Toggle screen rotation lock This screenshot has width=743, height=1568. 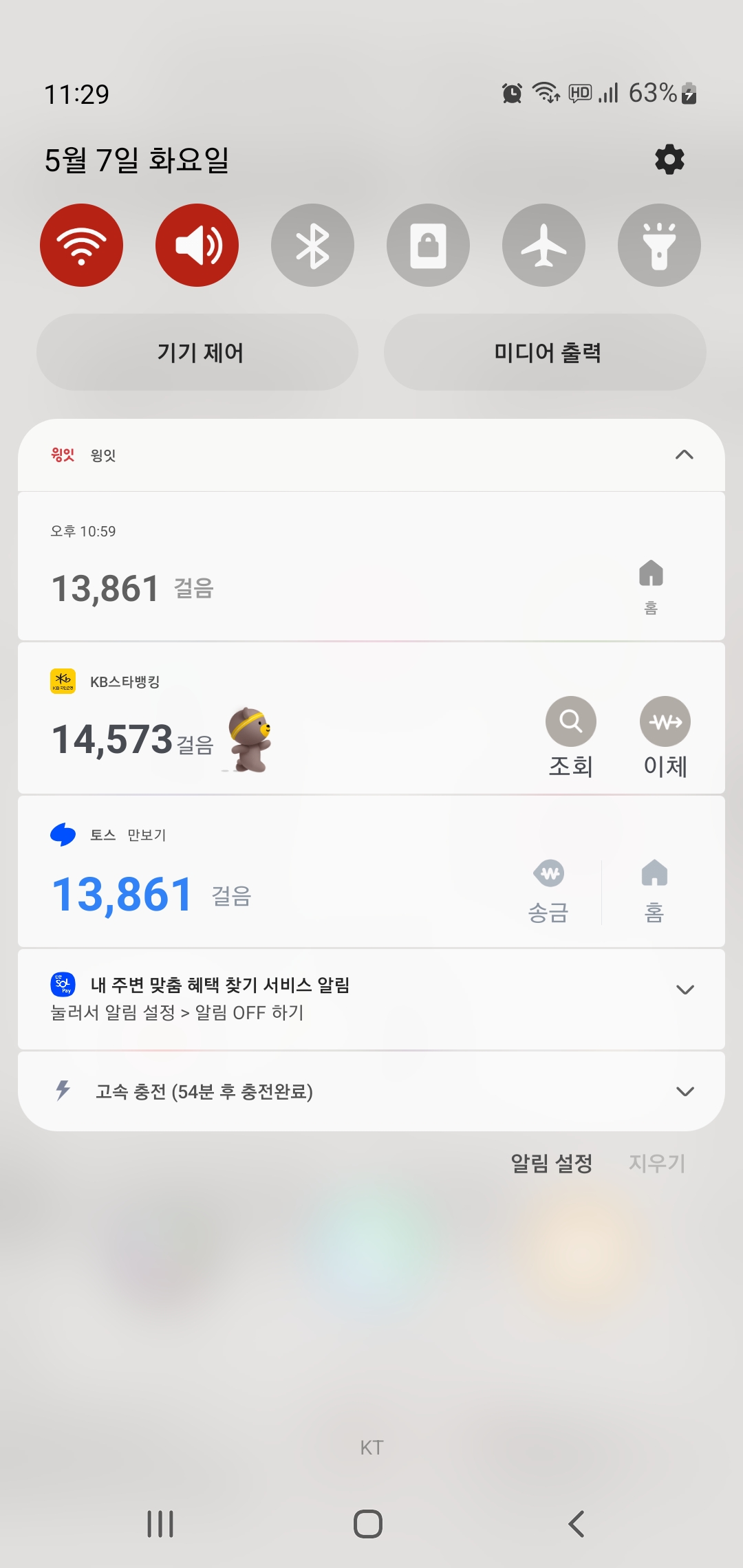coord(428,246)
